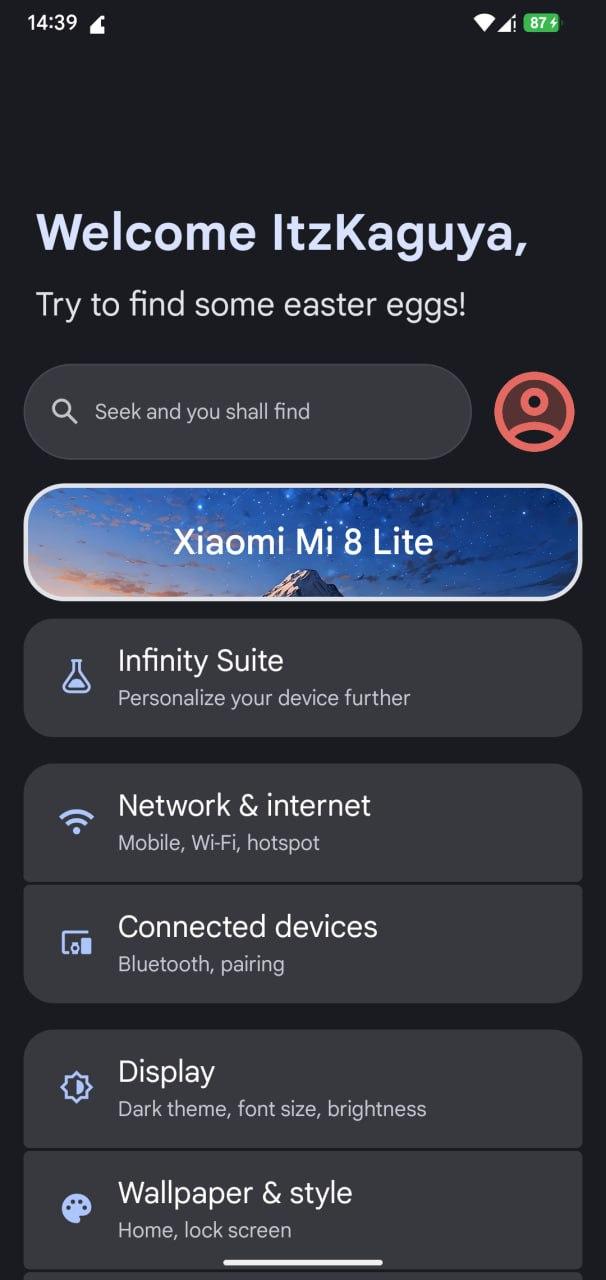This screenshot has height=1280, width=606.
Task: Open the user profile avatar
Action: (x=534, y=412)
